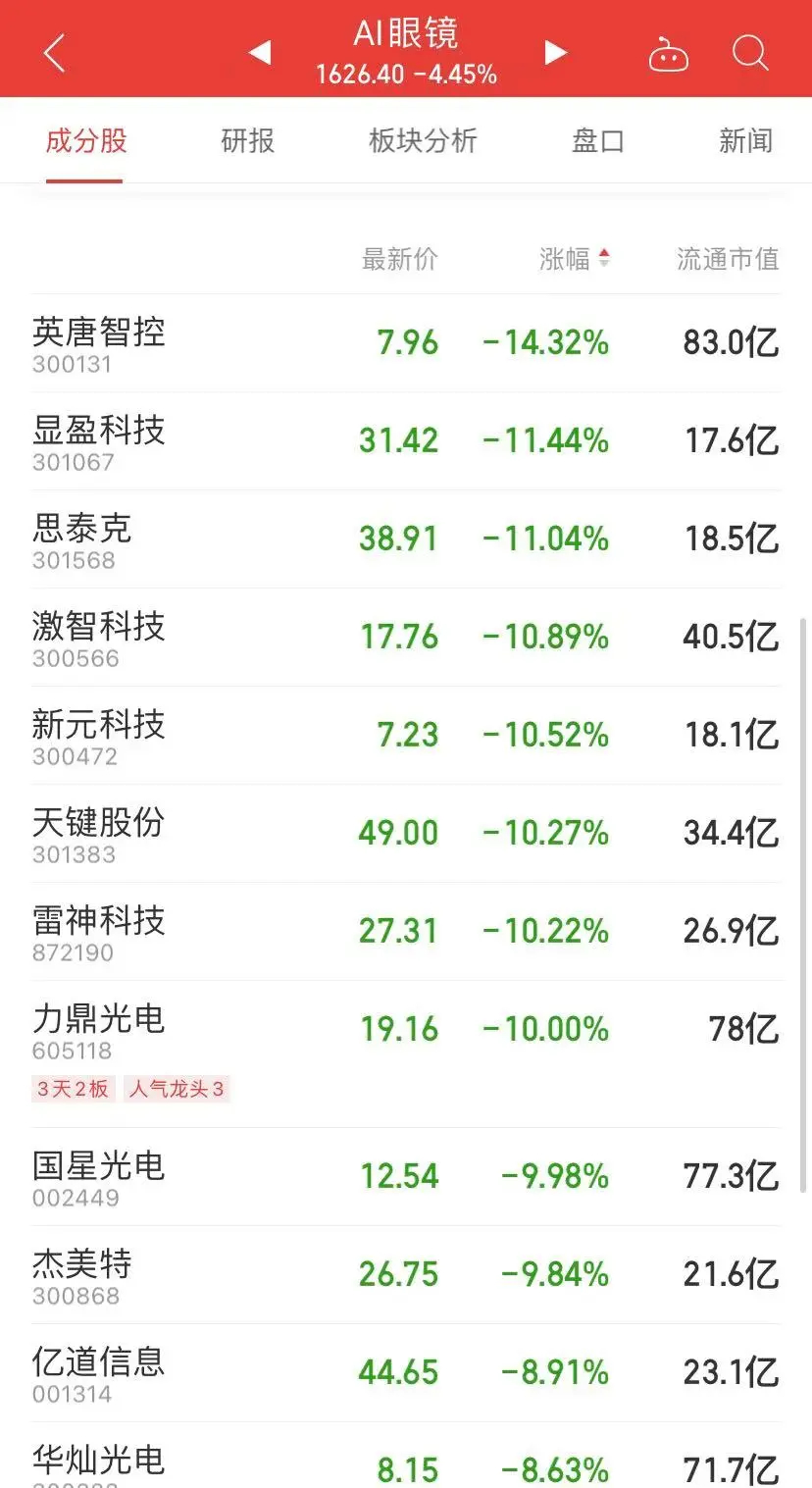The height and width of the screenshot is (1488, 812).
Task: Switch to the 研报 tab
Action: (248, 141)
